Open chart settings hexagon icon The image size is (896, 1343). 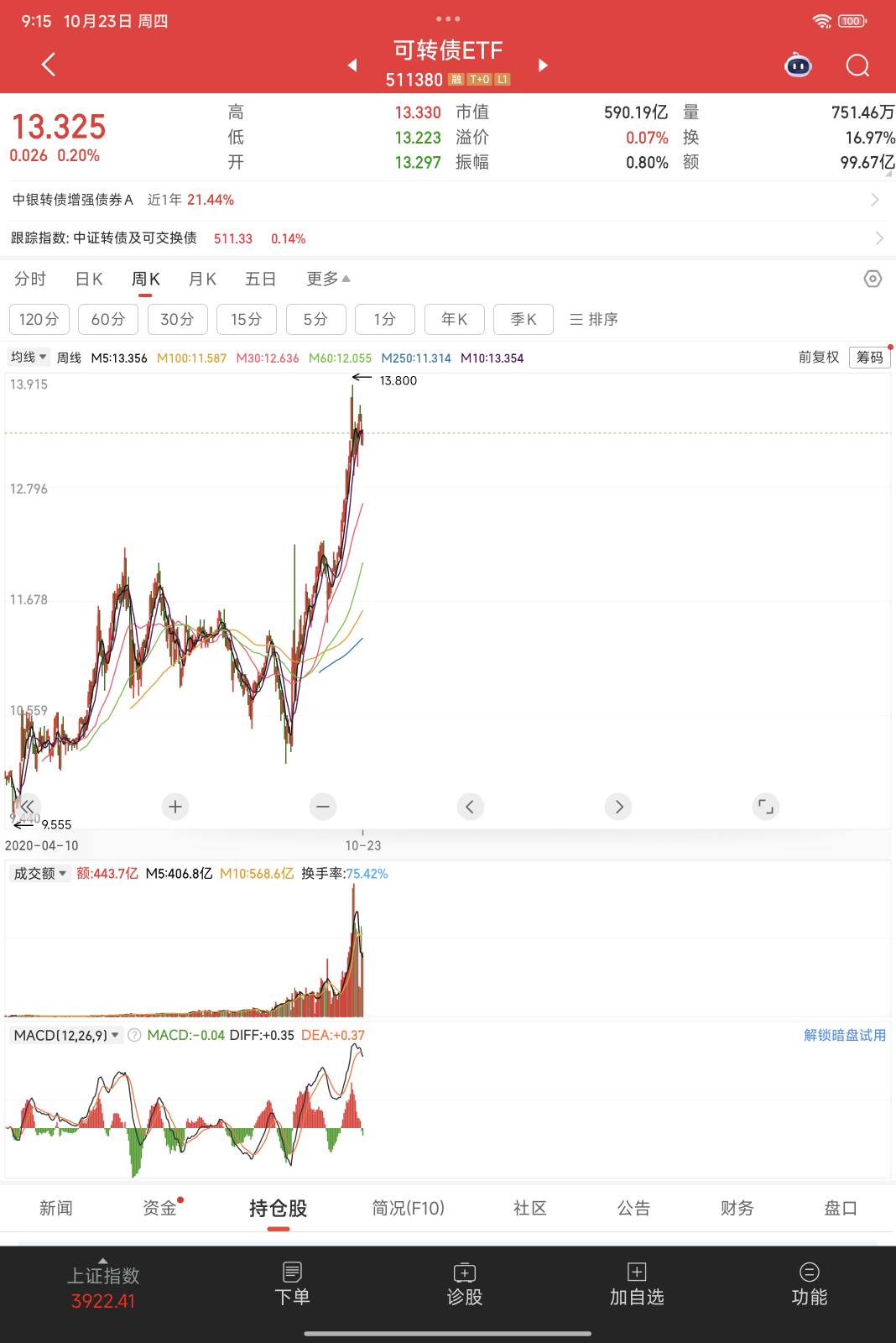873,280
